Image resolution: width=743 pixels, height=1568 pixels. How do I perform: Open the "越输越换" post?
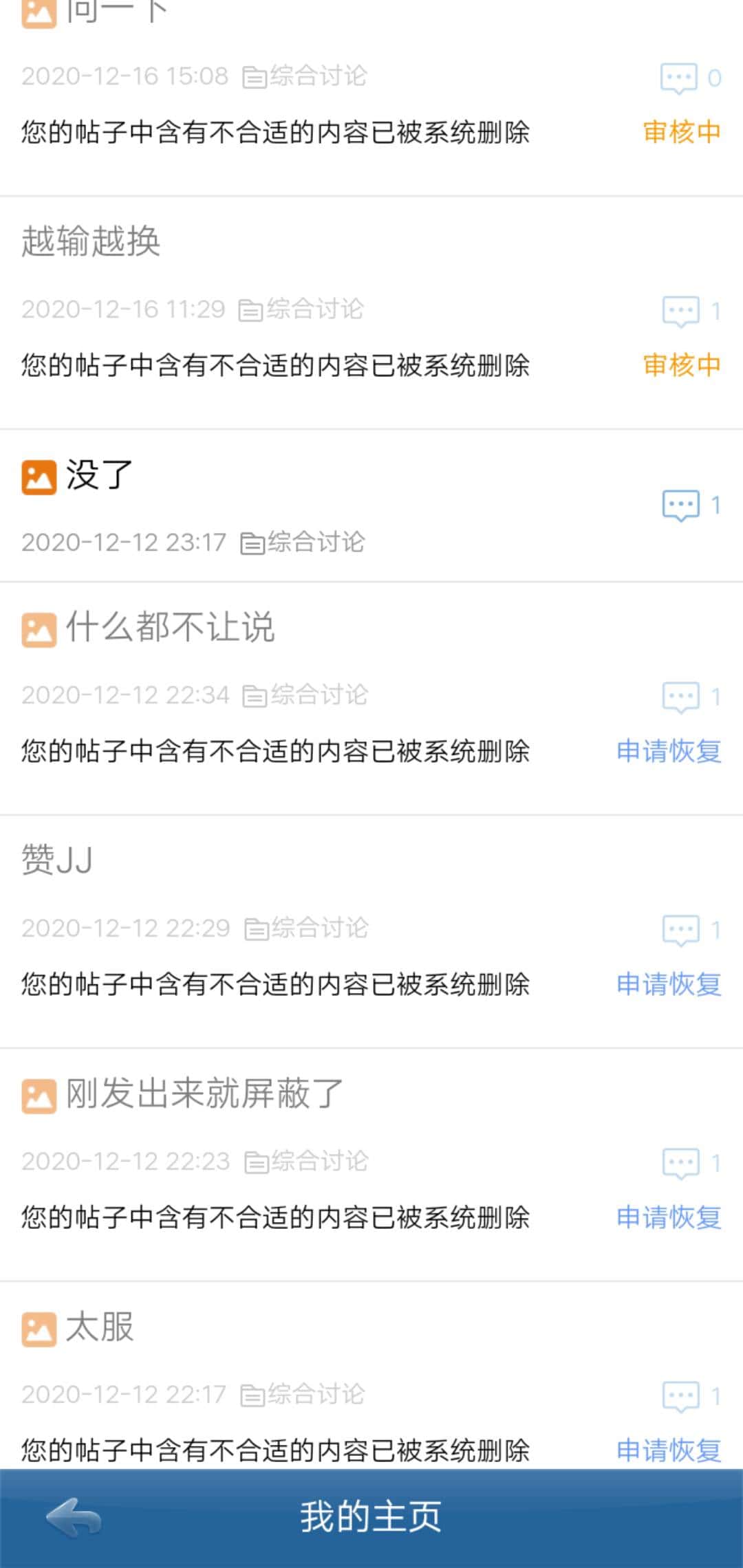90,242
